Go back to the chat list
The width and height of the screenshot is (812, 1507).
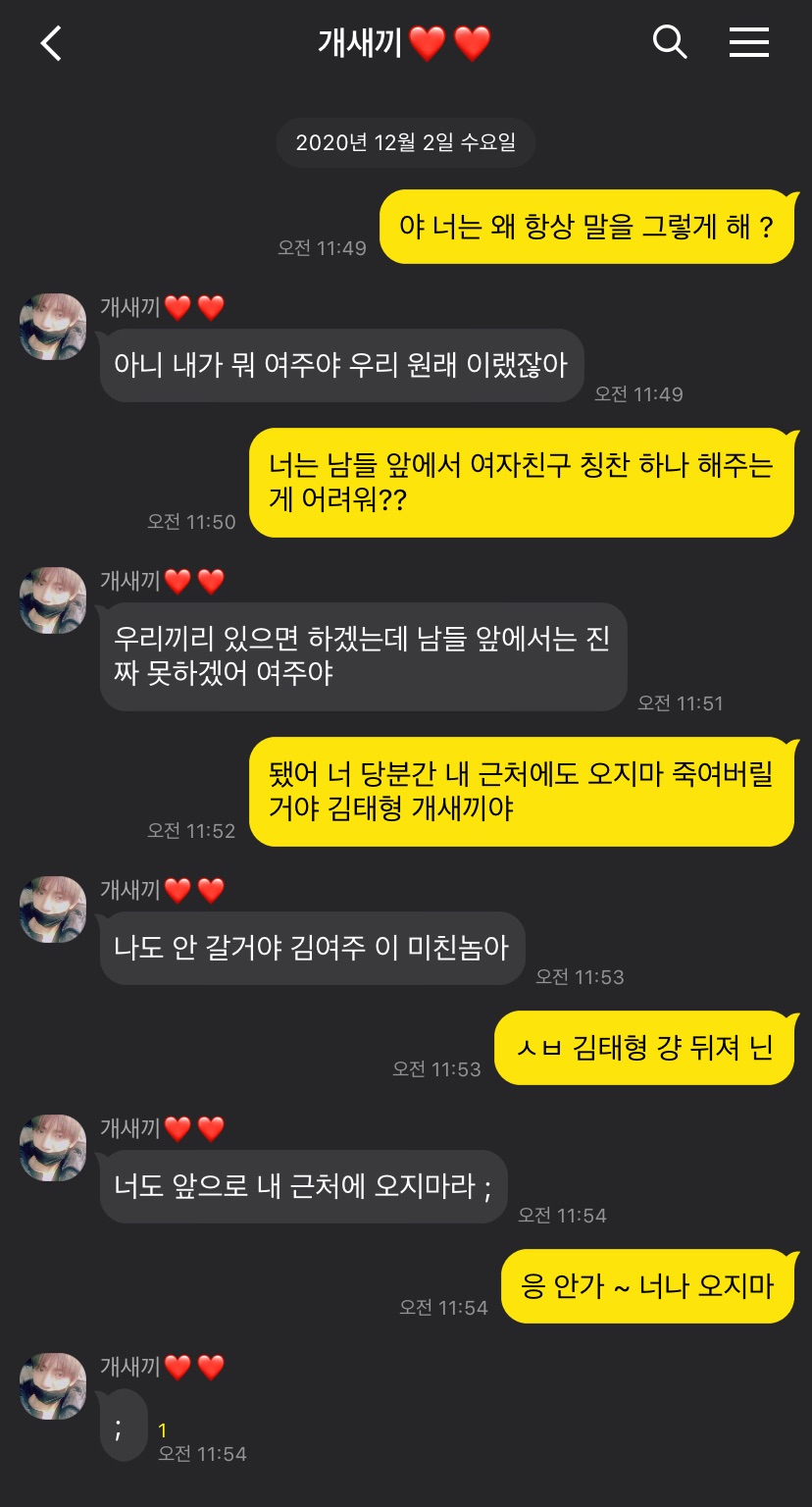(51, 43)
